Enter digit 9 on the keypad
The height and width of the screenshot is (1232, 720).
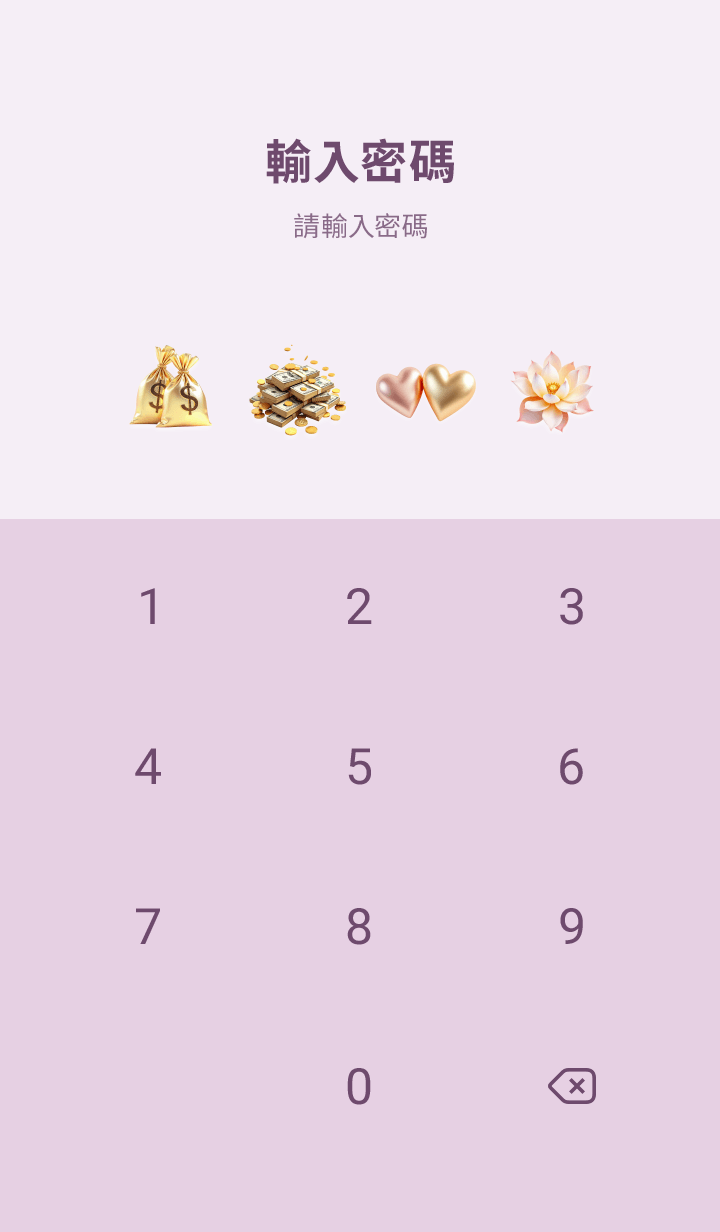point(571,927)
